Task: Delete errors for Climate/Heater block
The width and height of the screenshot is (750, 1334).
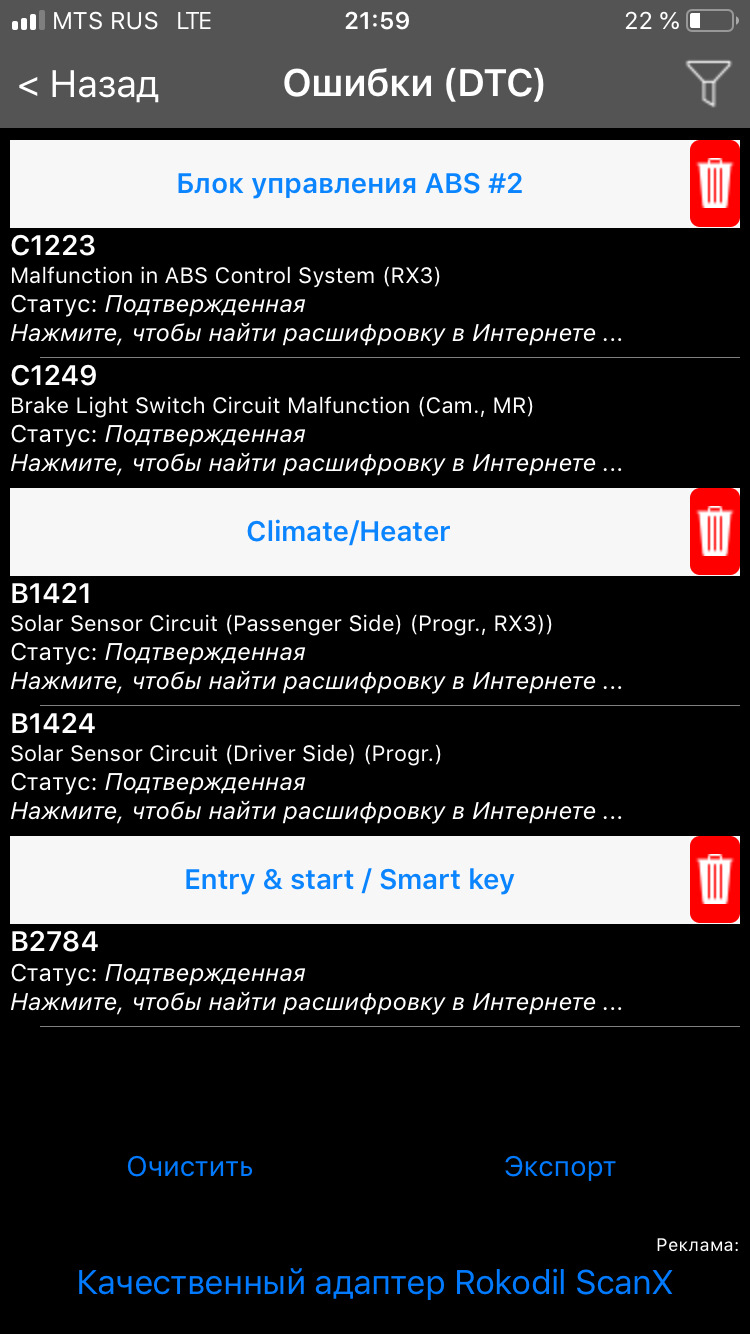Action: pyautogui.click(x=714, y=532)
